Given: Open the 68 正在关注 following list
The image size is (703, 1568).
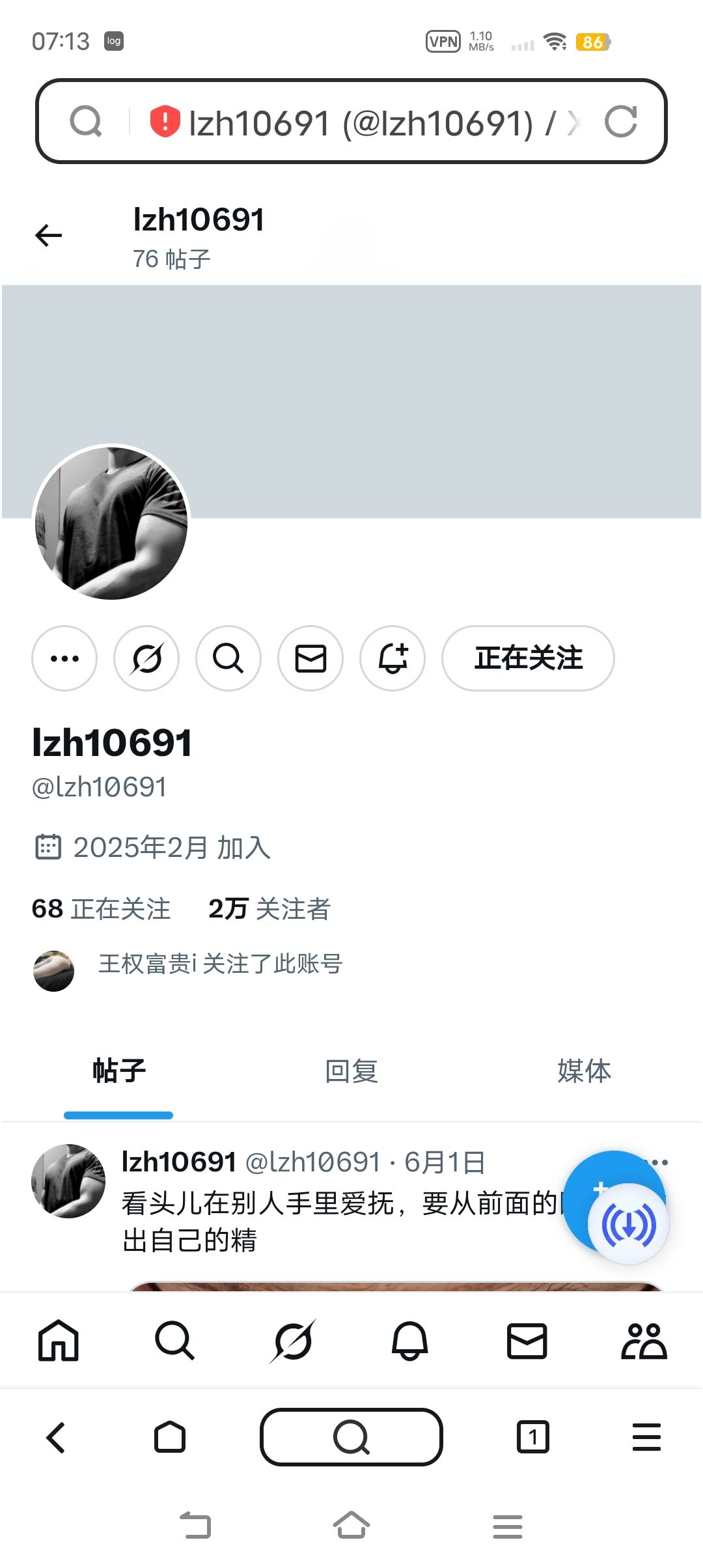Looking at the screenshot, I should click(101, 908).
